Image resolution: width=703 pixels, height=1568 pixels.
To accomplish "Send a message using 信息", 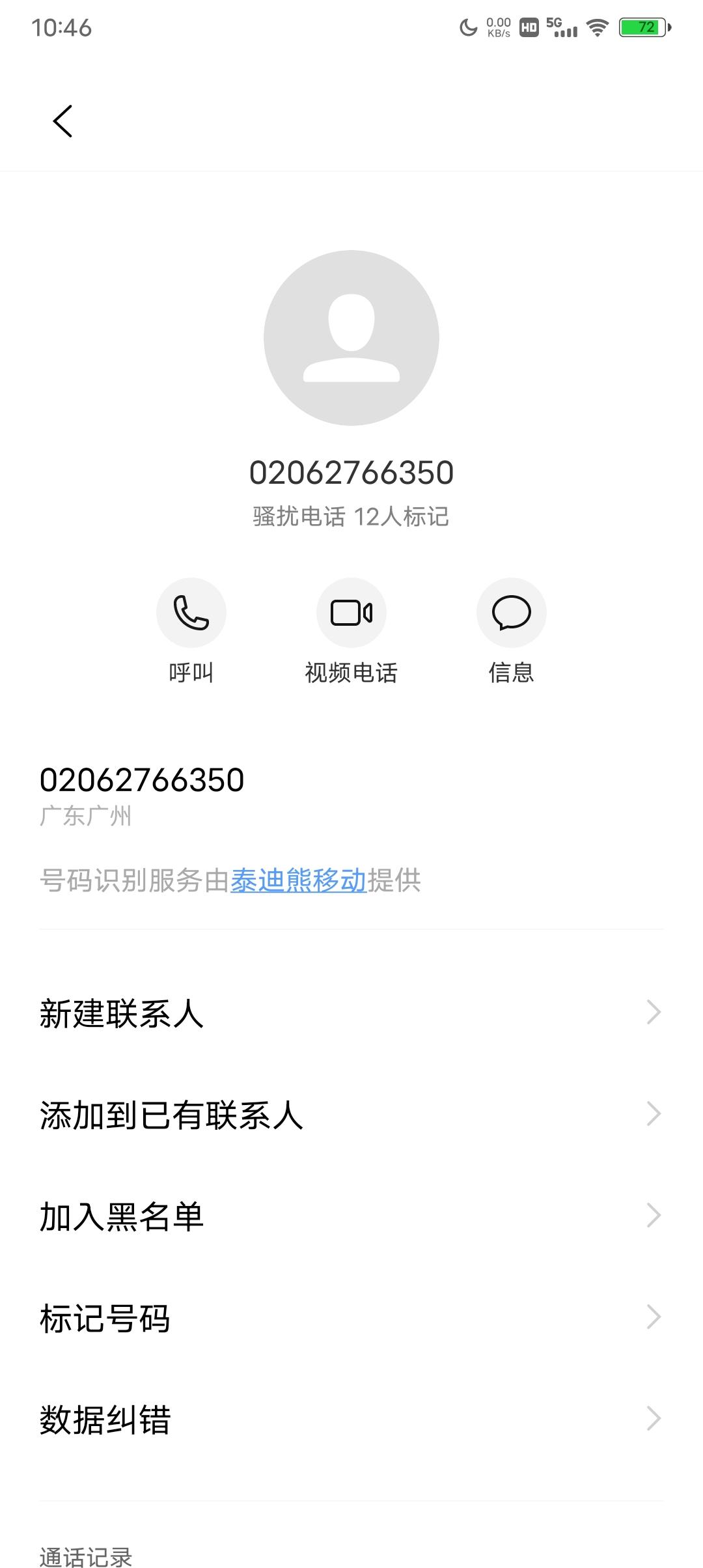I will click(511, 613).
